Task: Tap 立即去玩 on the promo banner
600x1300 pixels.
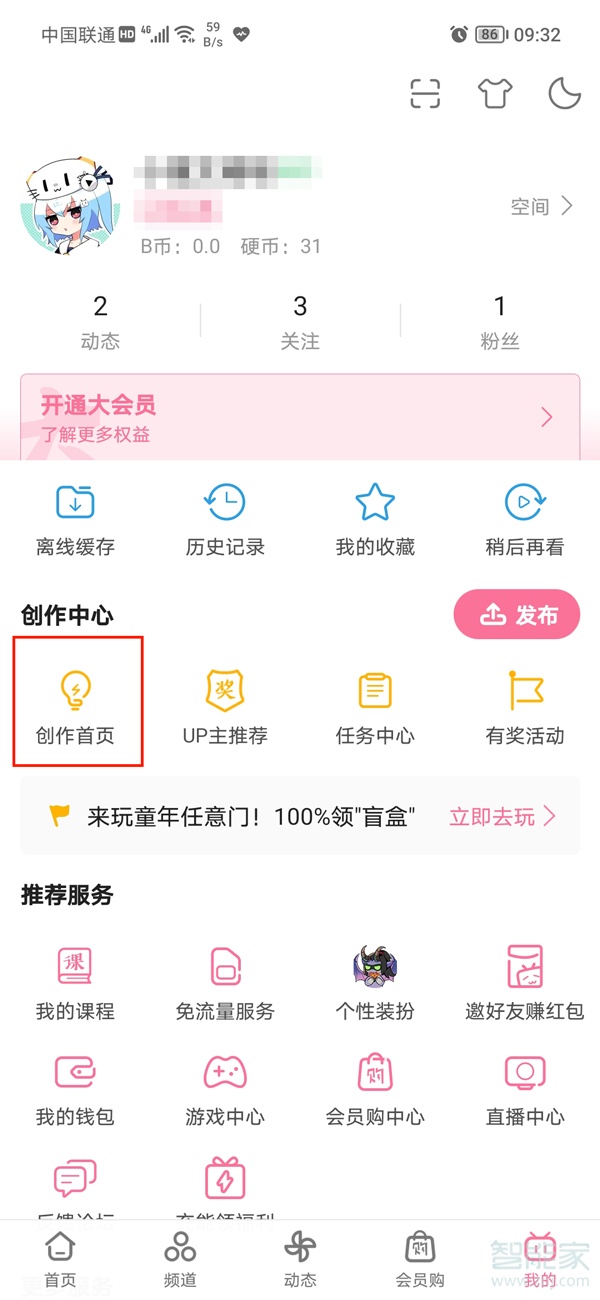Action: tap(502, 817)
